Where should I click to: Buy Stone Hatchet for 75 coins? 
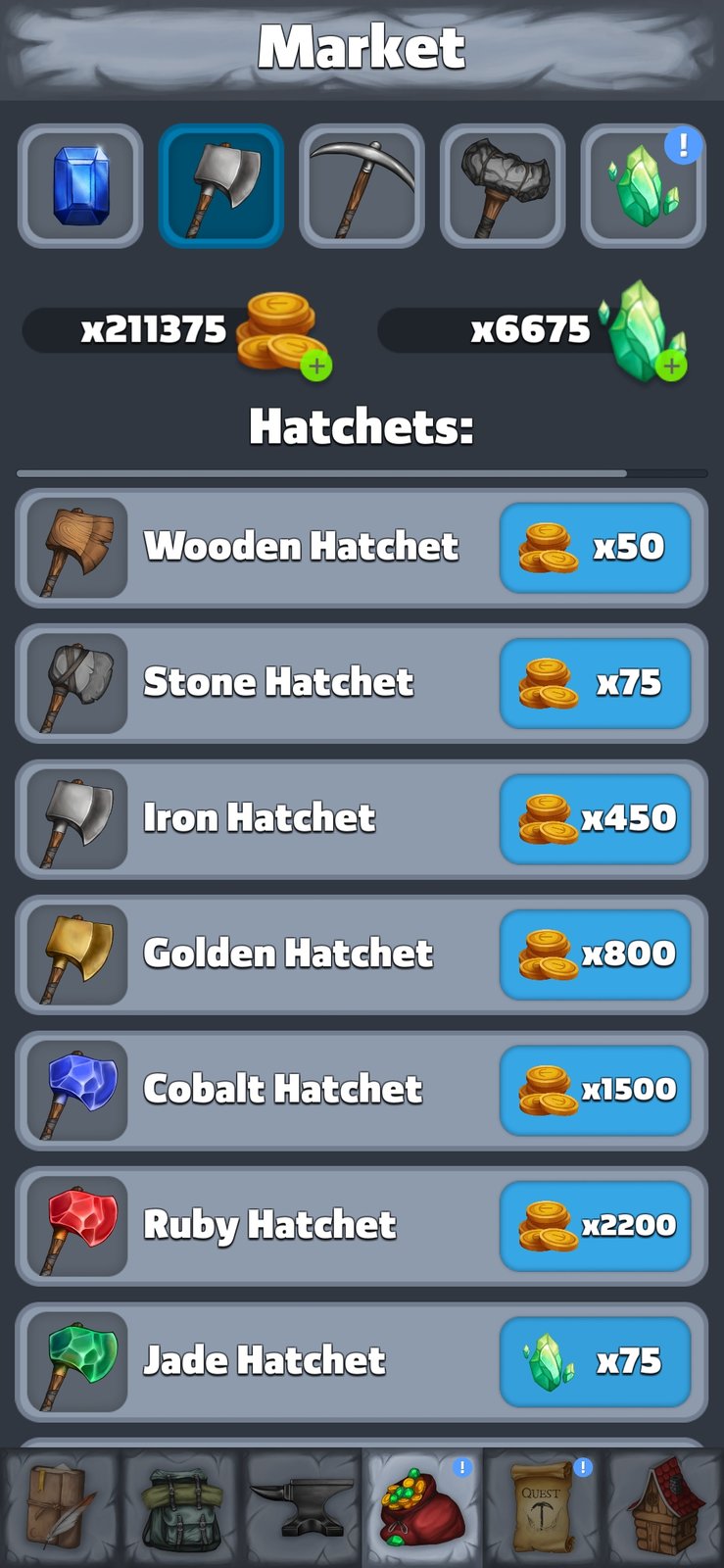tap(595, 683)
